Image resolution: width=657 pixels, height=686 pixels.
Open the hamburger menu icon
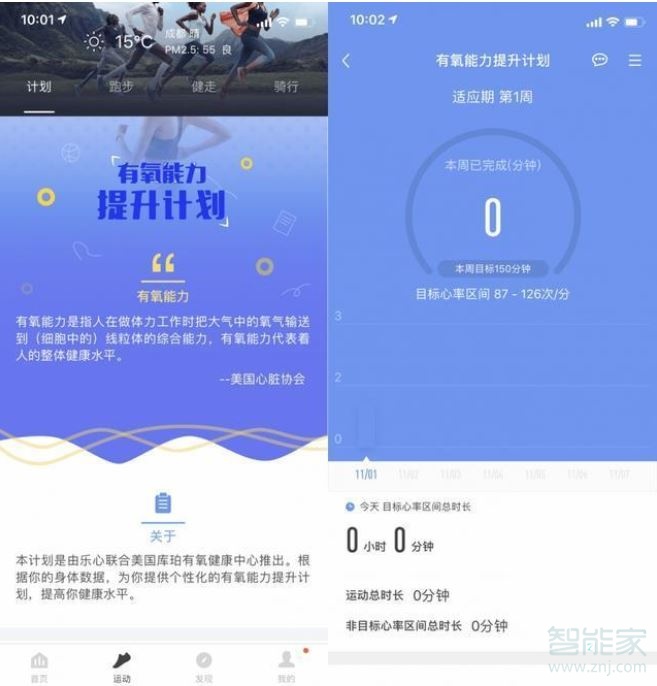click(x=634, y=60)
